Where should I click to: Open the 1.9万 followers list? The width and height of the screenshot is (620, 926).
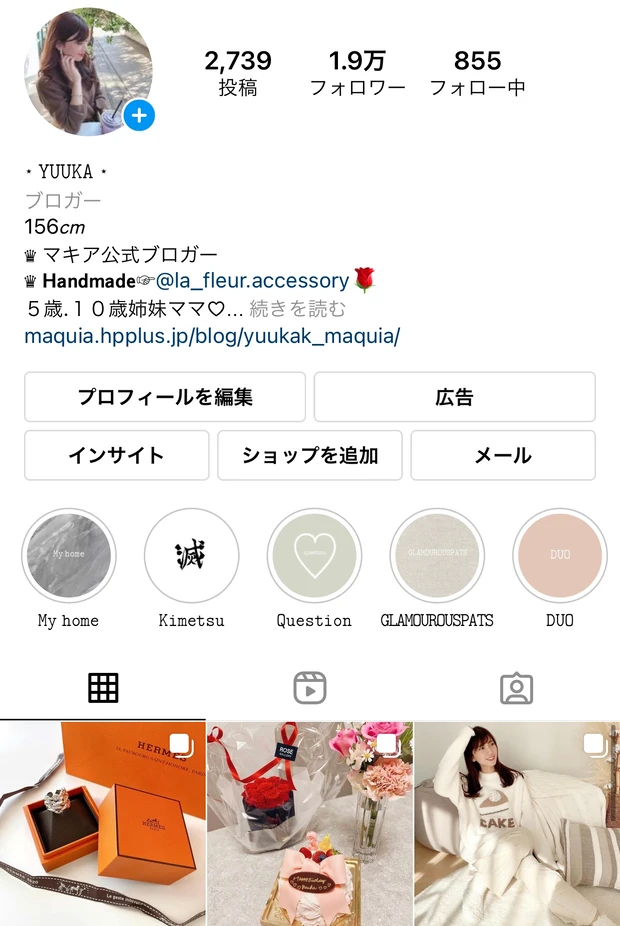point(357,73)
